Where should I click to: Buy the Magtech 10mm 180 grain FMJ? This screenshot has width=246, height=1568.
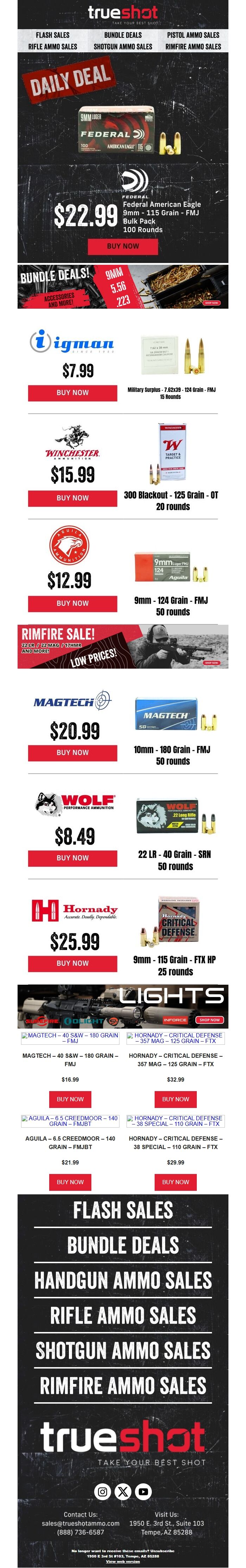coord(72,752)
